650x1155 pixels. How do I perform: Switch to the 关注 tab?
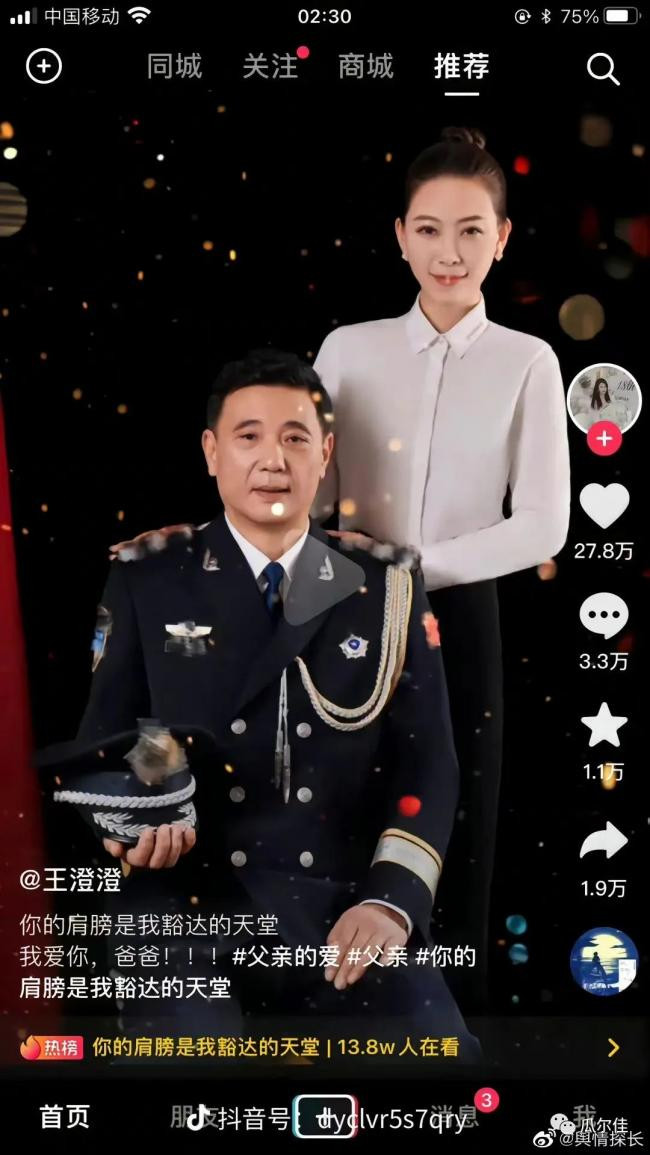tap(270, 67)
